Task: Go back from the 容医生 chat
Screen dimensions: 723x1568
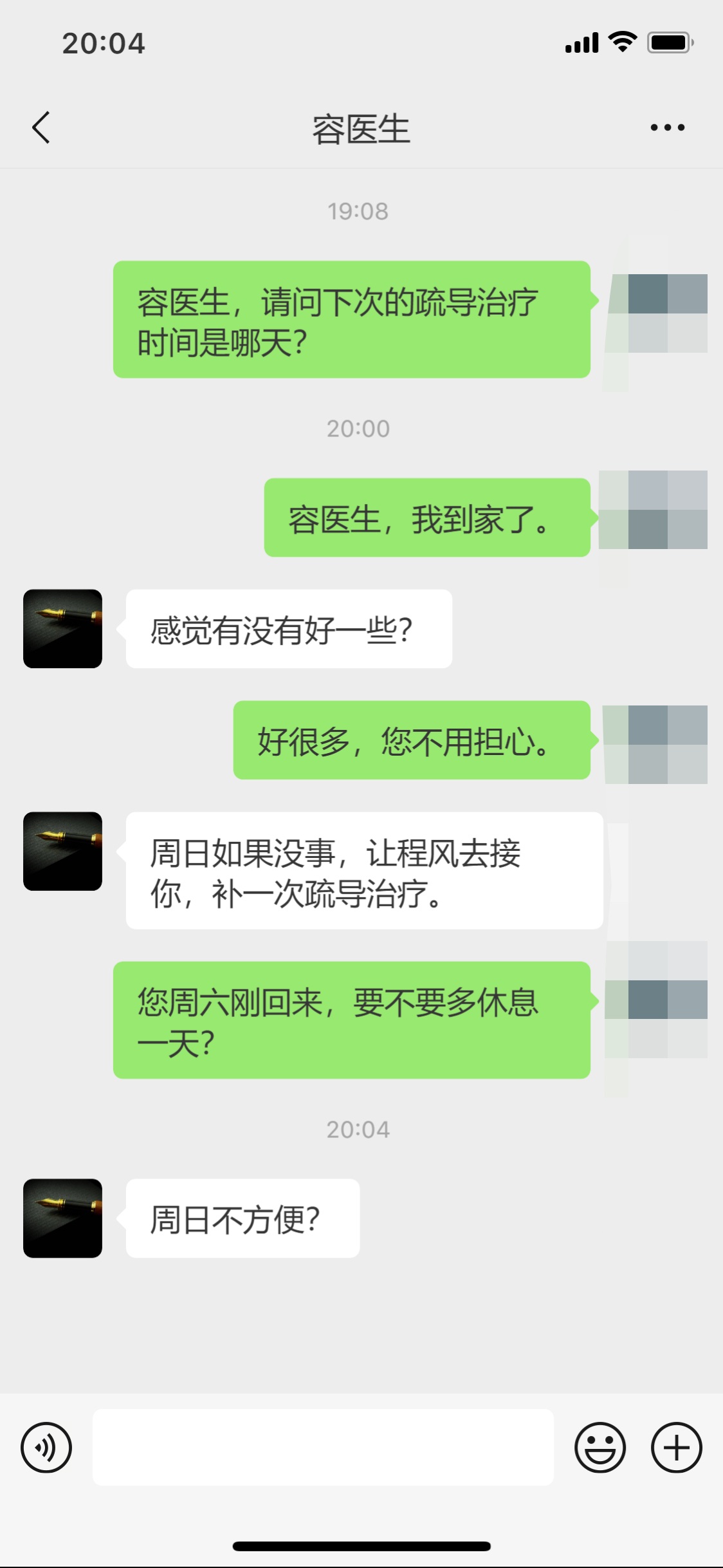Action: [41, 127]
